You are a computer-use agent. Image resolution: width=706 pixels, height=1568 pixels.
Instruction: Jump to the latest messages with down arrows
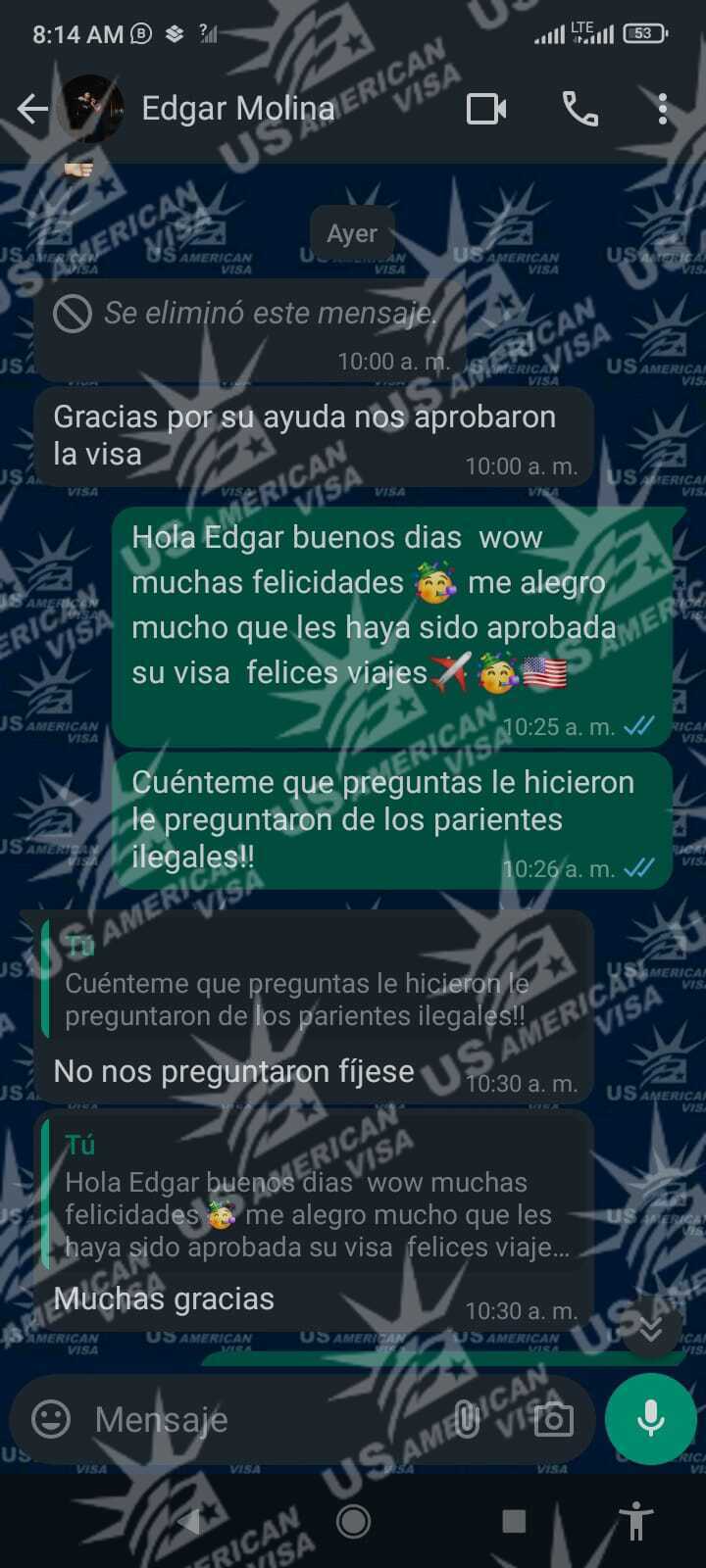[x=650, y=1329]
